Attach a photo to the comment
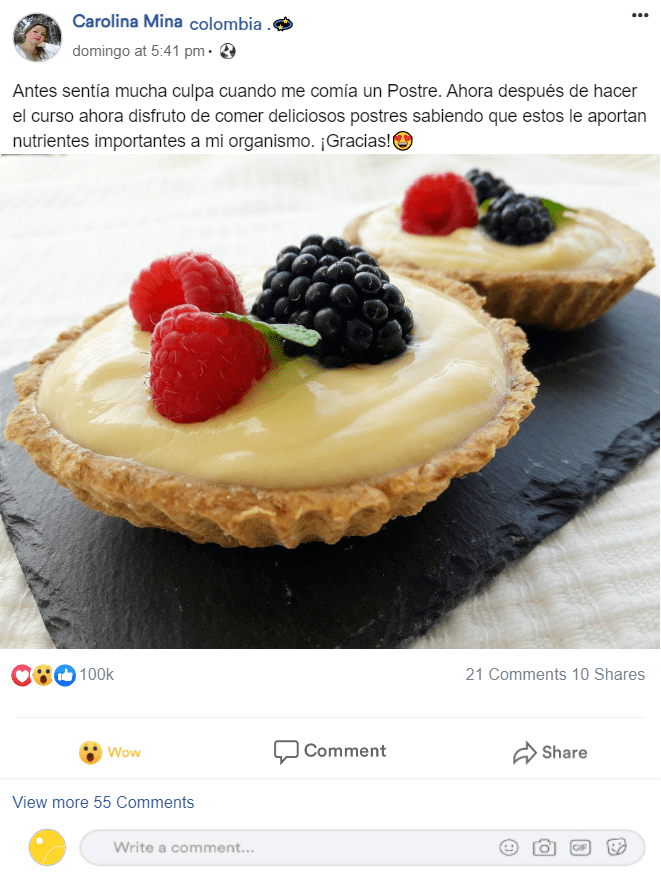Image resolution: width=661 pixels, height=877 pixels. click(544, 847)
